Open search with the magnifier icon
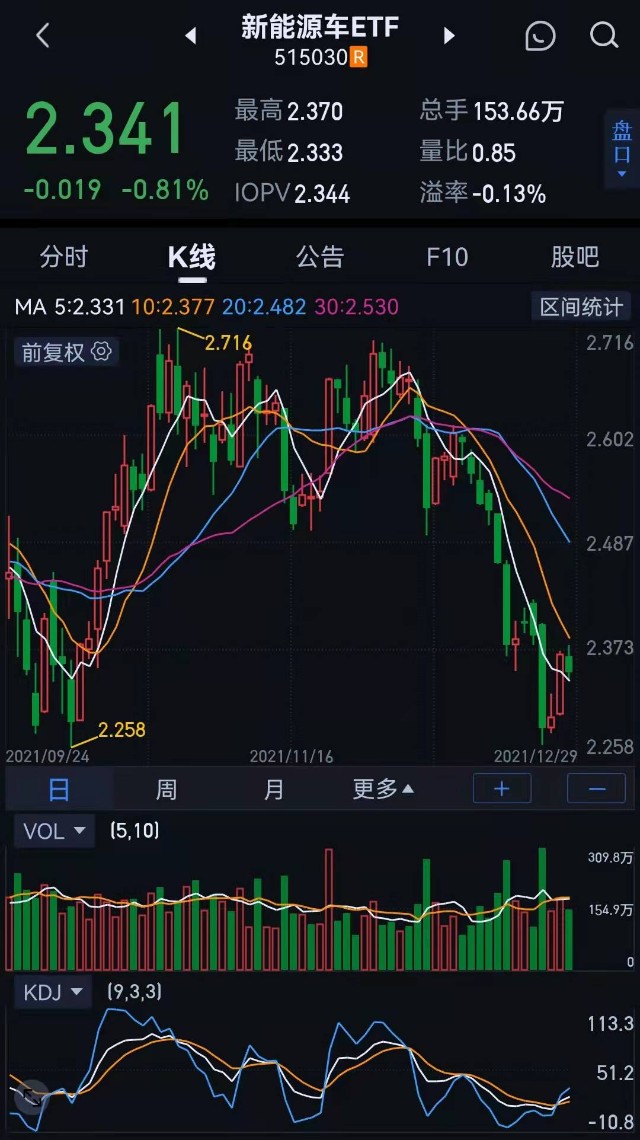Viewport: 640px width, 1140px height. pyautogui.click(x=604, y=36)
